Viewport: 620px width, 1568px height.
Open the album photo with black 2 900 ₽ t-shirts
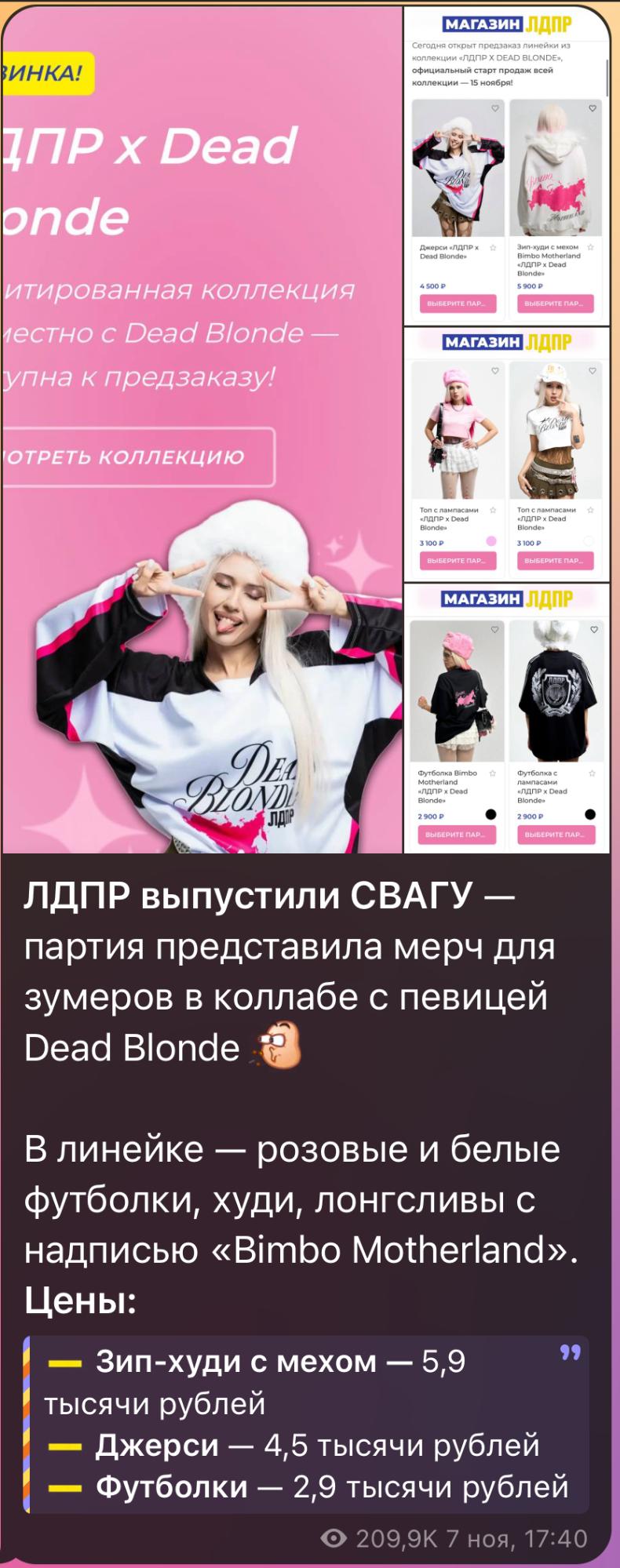(x=506, y=718)
